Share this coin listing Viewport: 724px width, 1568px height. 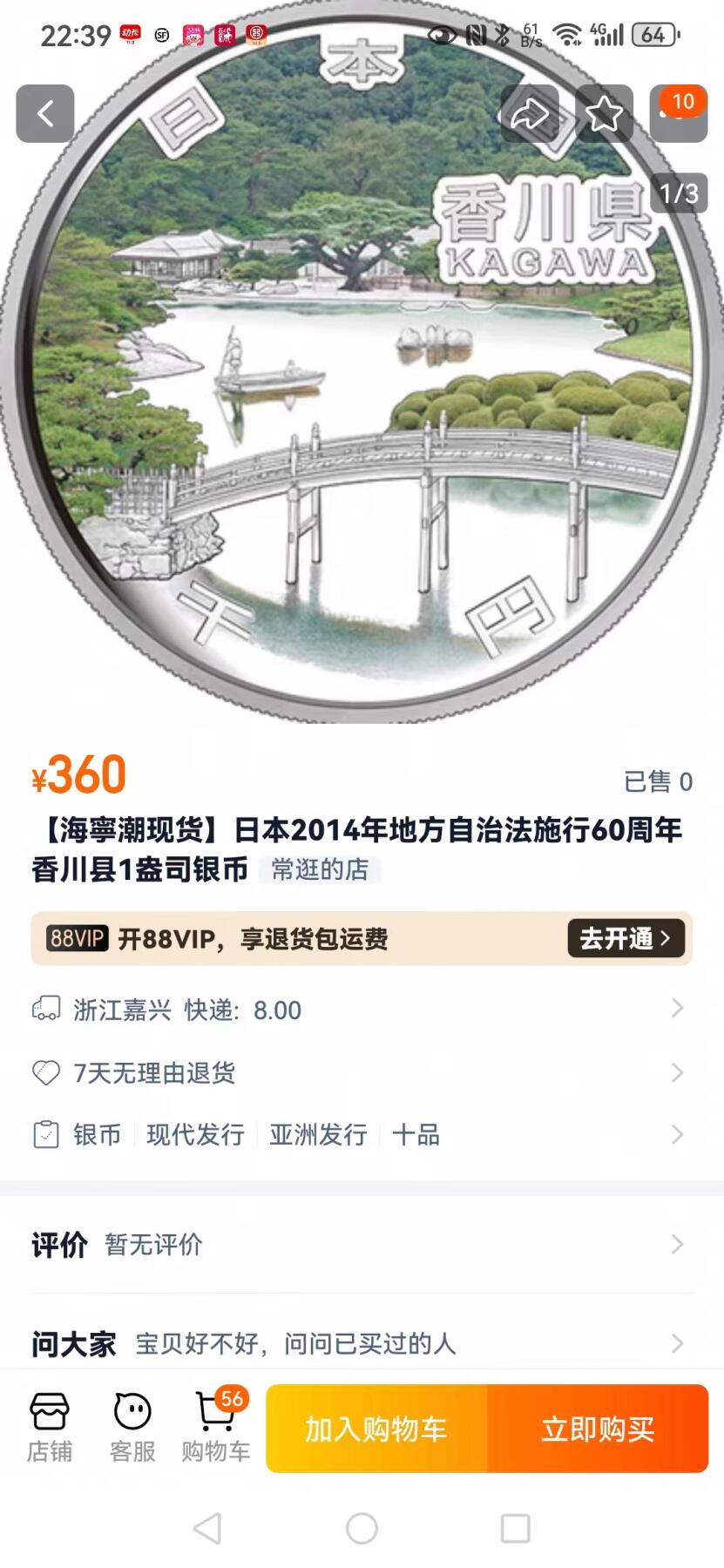click(529, 113)
